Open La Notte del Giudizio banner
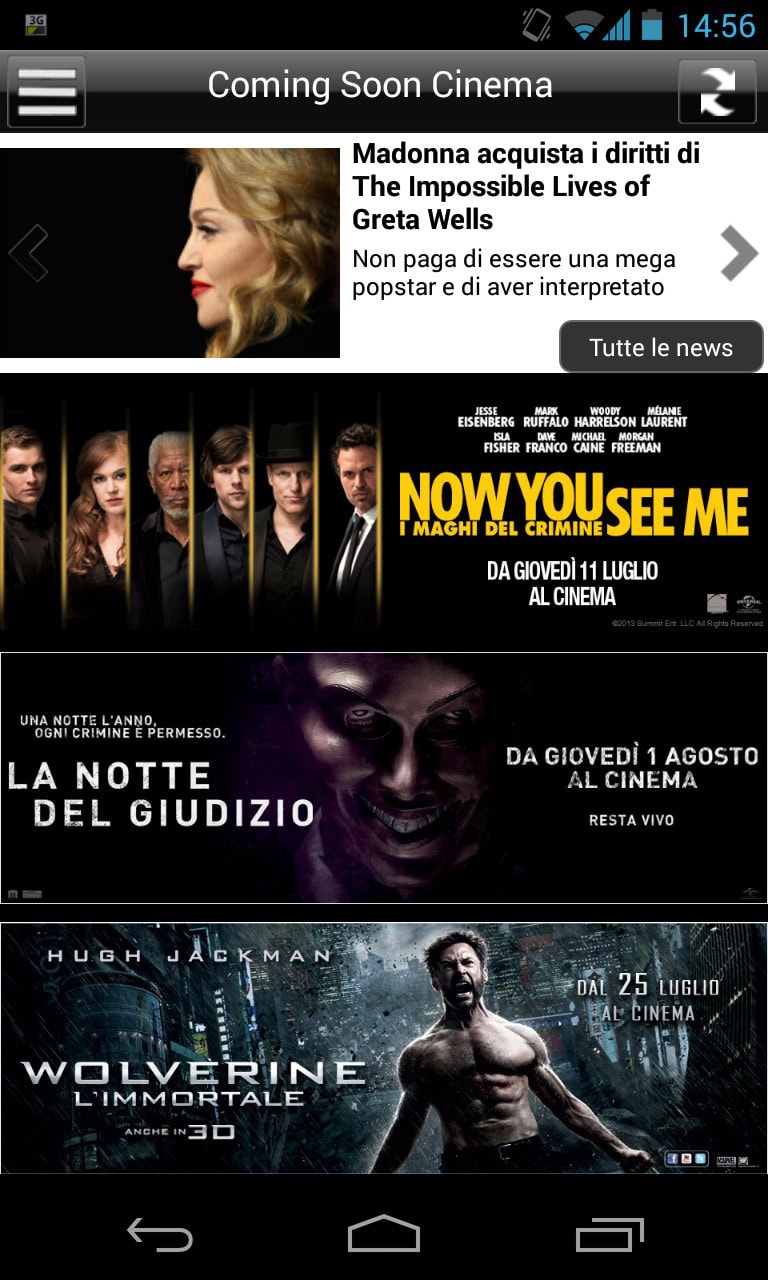Image resolution: width=768 pixels, height=1280 pixels. point(384,778)
